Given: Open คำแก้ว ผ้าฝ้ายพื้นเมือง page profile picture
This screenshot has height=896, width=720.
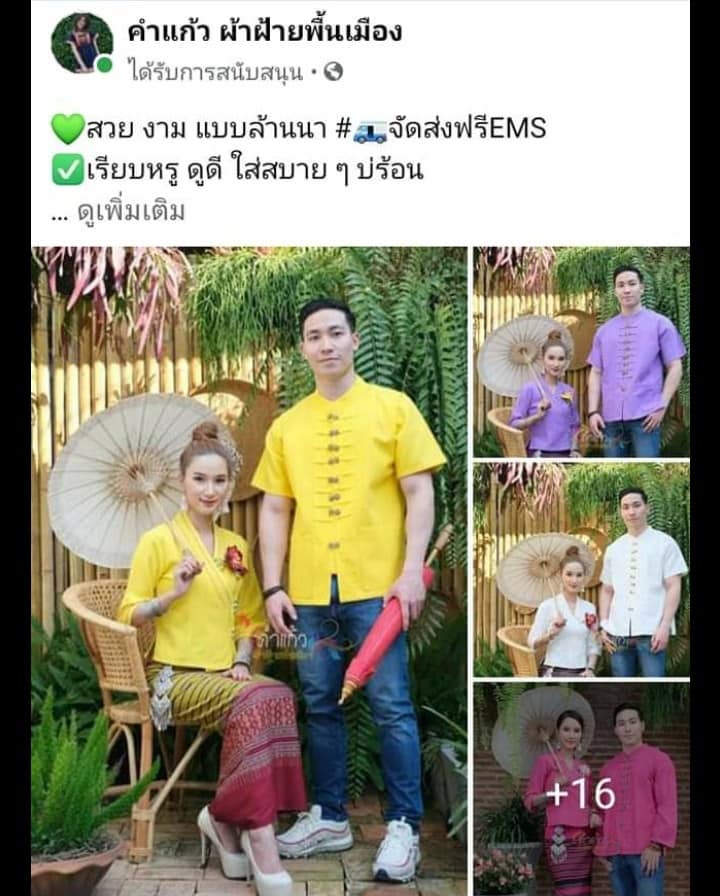Looking at the screenshot, I should pyautogui.click(x=82, y=43).
